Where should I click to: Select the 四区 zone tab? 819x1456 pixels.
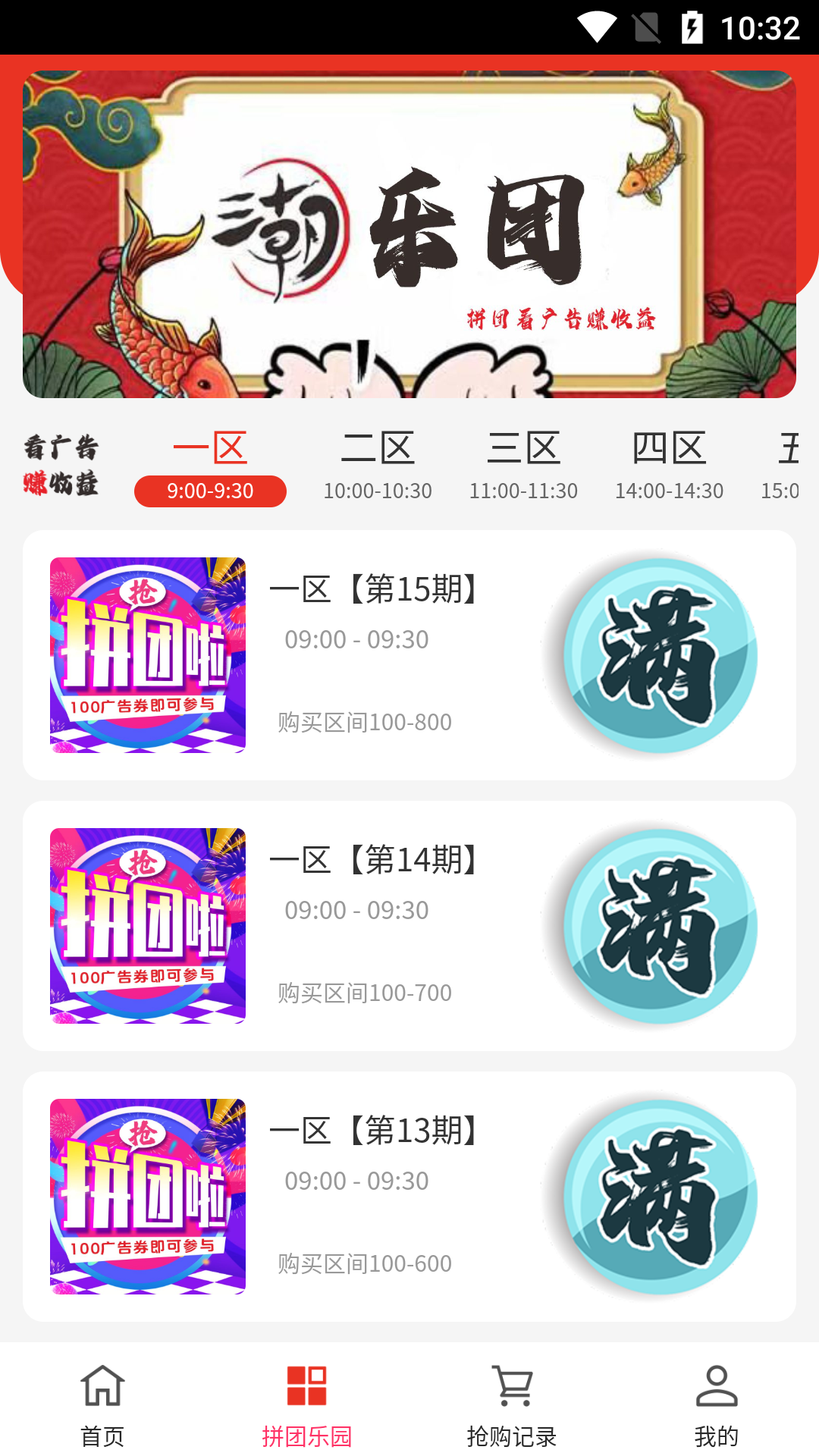[670, 447]
